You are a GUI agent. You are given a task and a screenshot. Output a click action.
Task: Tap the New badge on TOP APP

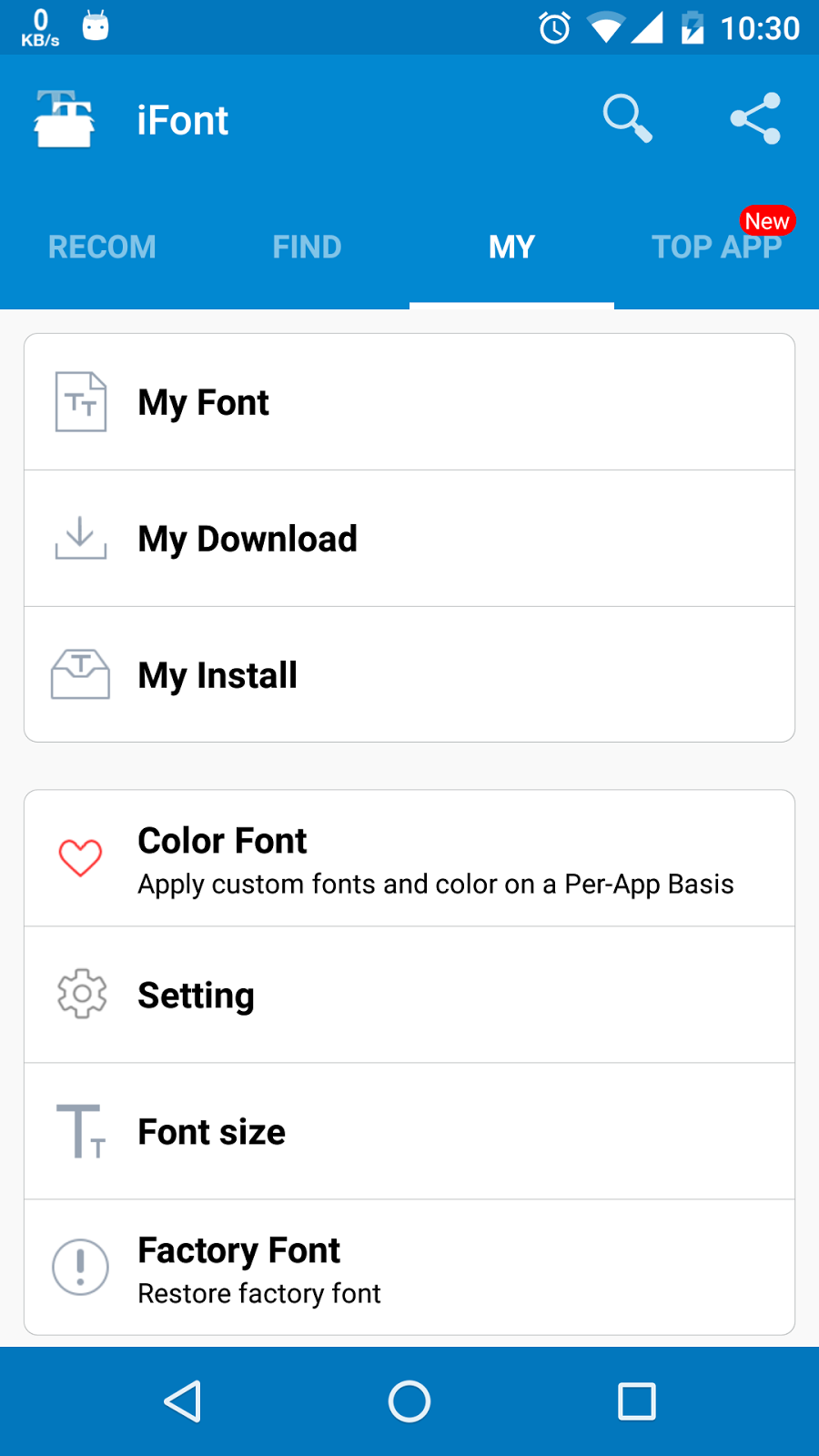pos(767,220)
